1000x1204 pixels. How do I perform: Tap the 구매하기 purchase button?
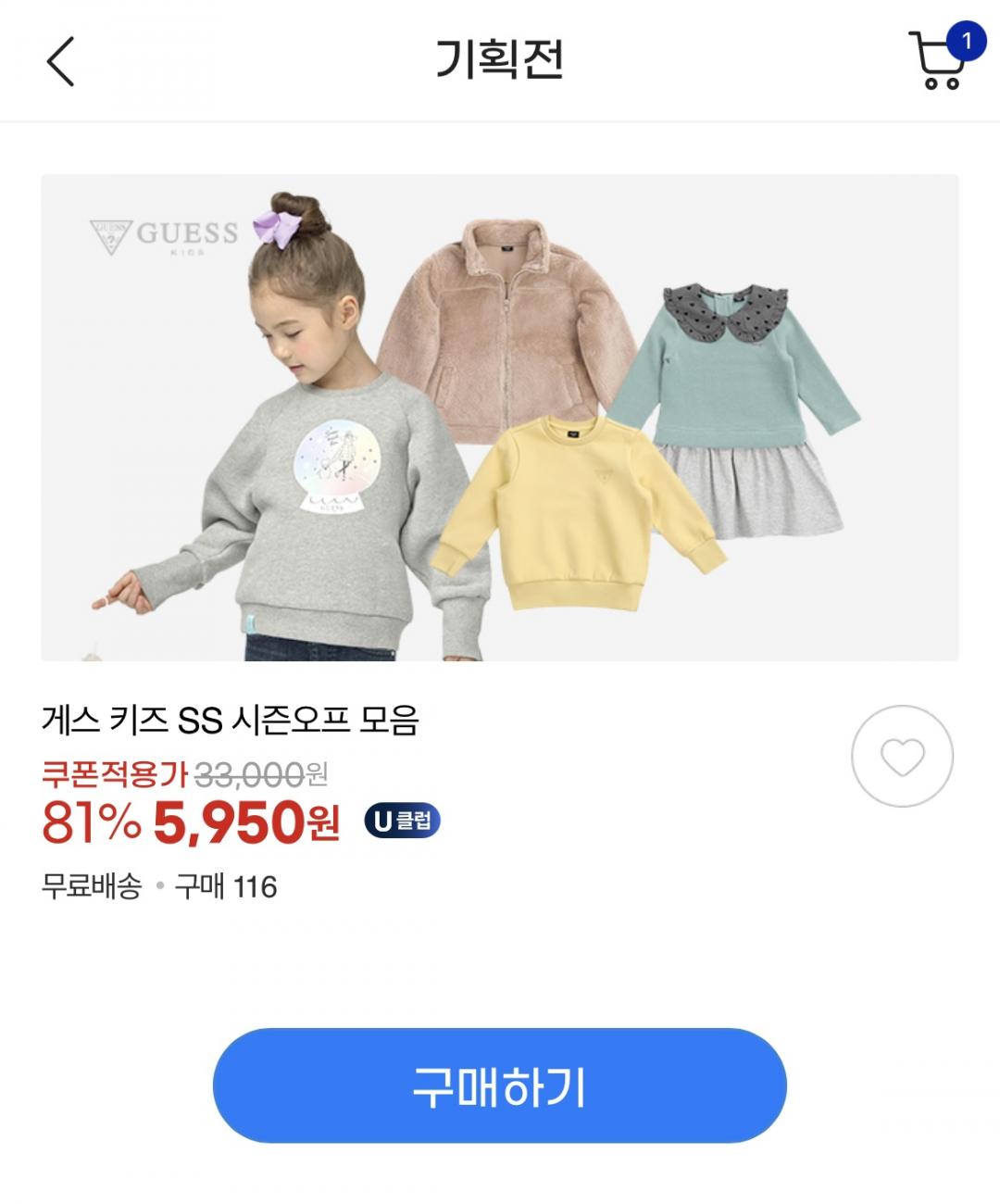(x=499, y=1085)
